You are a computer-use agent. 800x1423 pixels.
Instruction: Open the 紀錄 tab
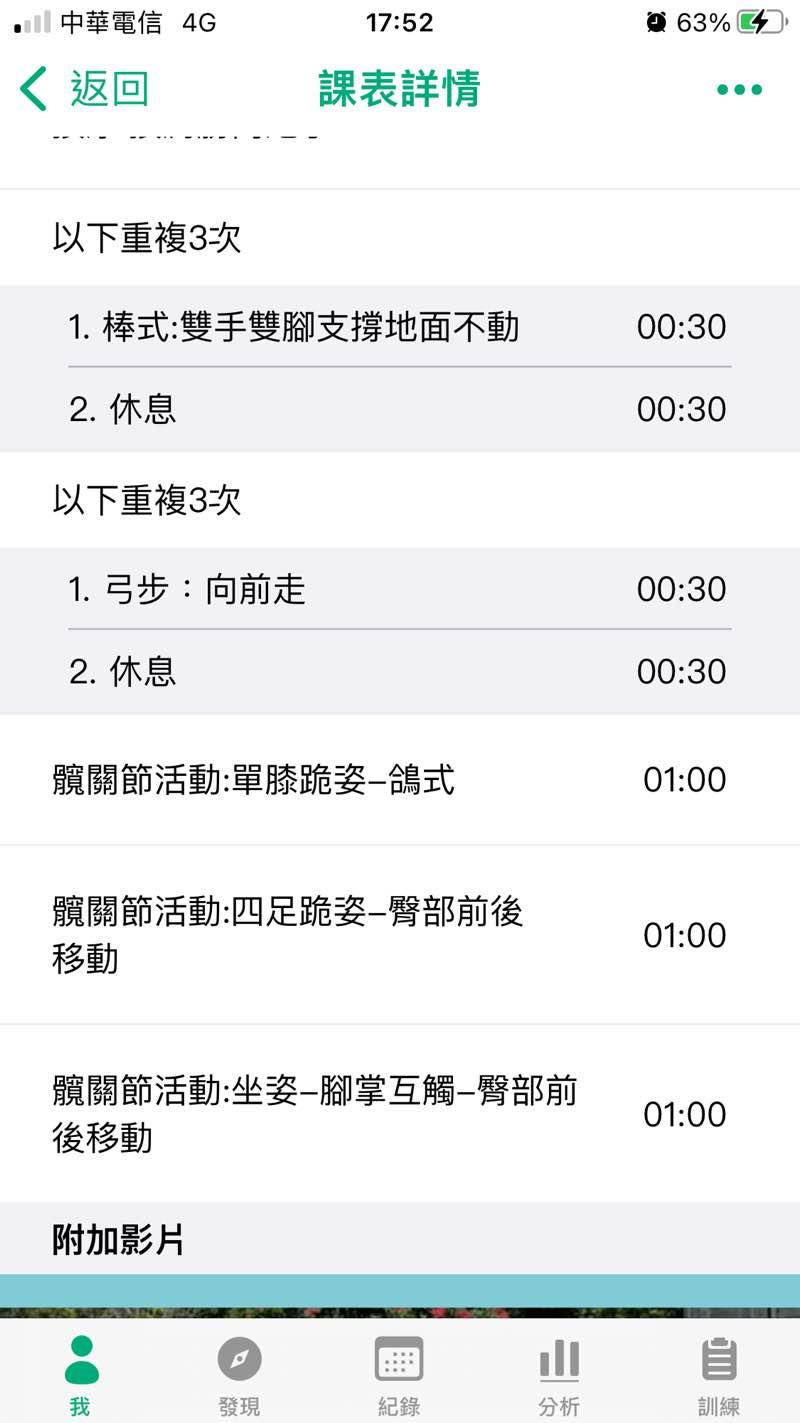[399, 1375]
